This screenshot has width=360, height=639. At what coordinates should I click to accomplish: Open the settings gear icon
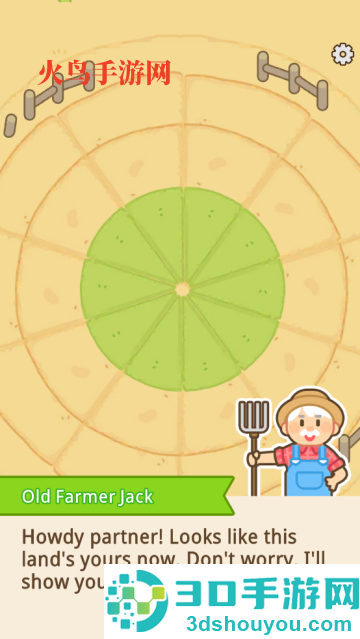[x=342, y=54]
